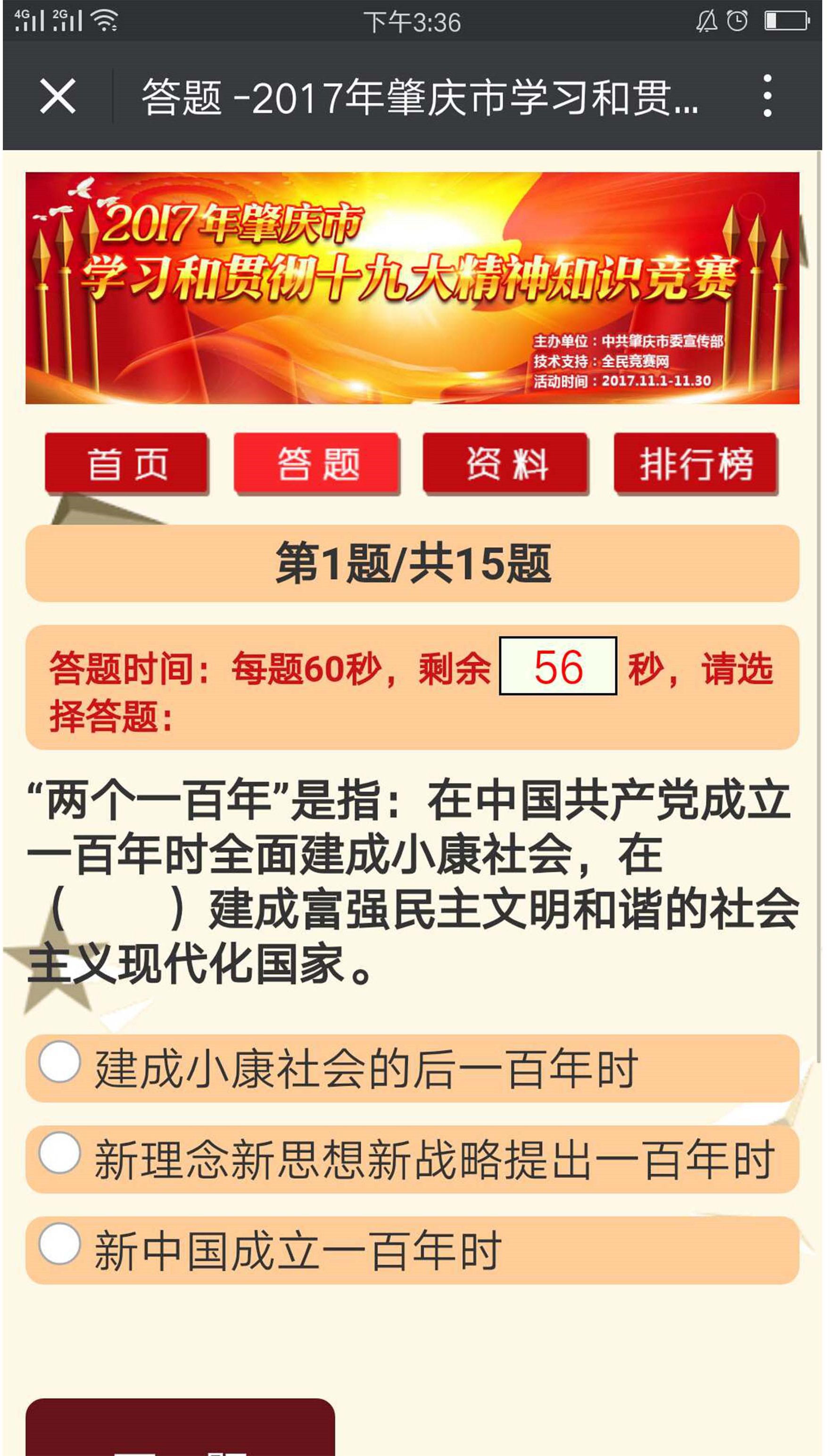835x1456 pixels.
Task: Pick answer 新中国成立一百年时
Action: click(x=59, y=1243)
